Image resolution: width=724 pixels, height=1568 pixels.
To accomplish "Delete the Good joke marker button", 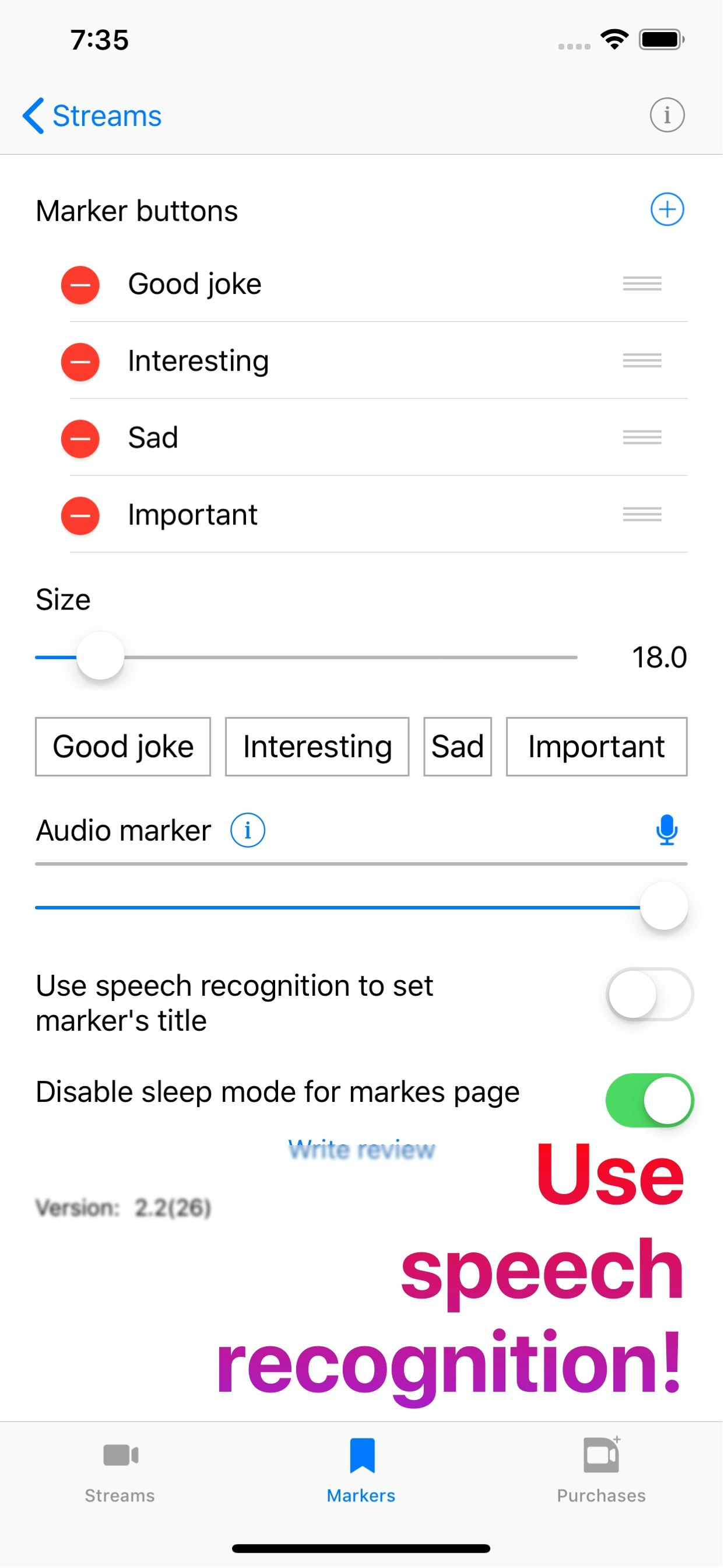I will coord(80,285).
